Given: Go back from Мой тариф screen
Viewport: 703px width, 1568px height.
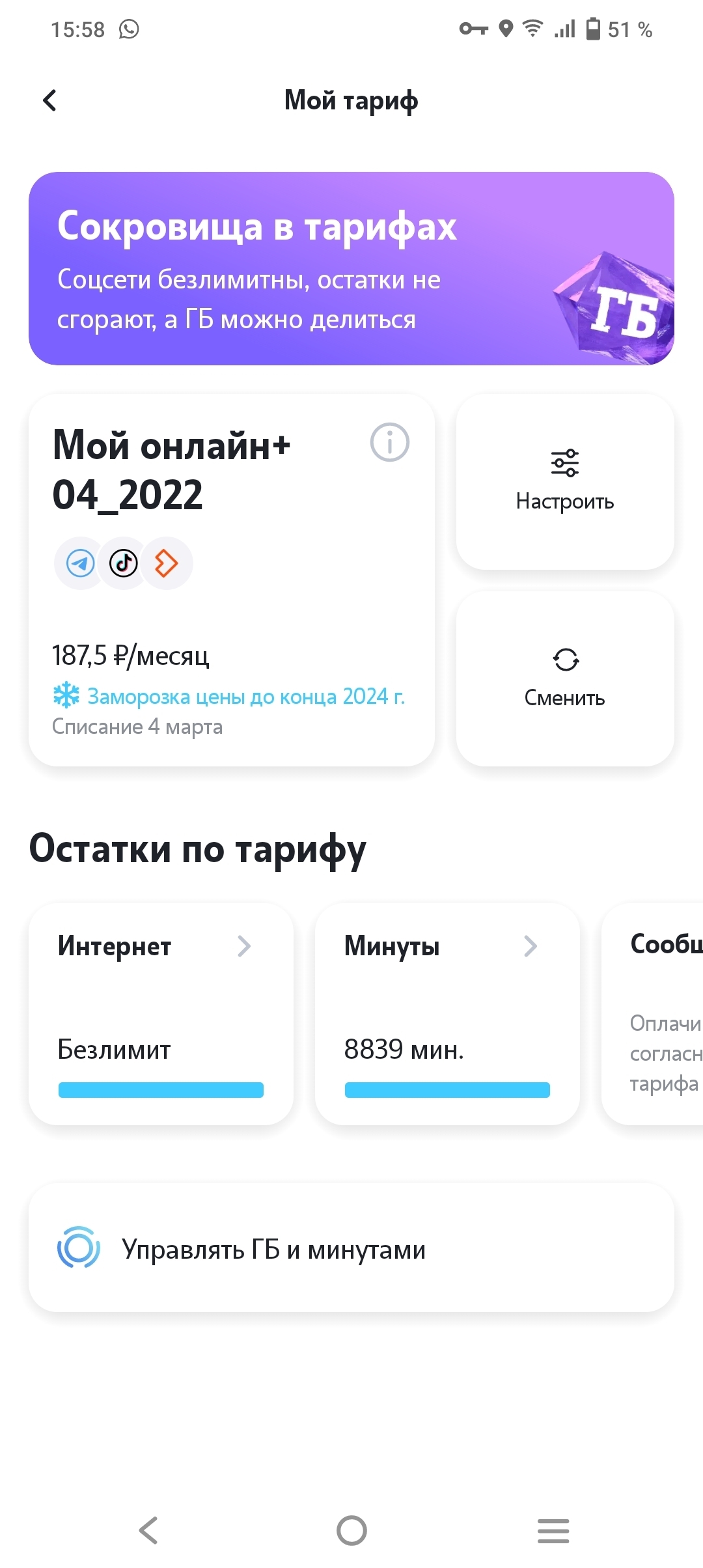Looking at the screenshot, I should click(x=49, y=100).
